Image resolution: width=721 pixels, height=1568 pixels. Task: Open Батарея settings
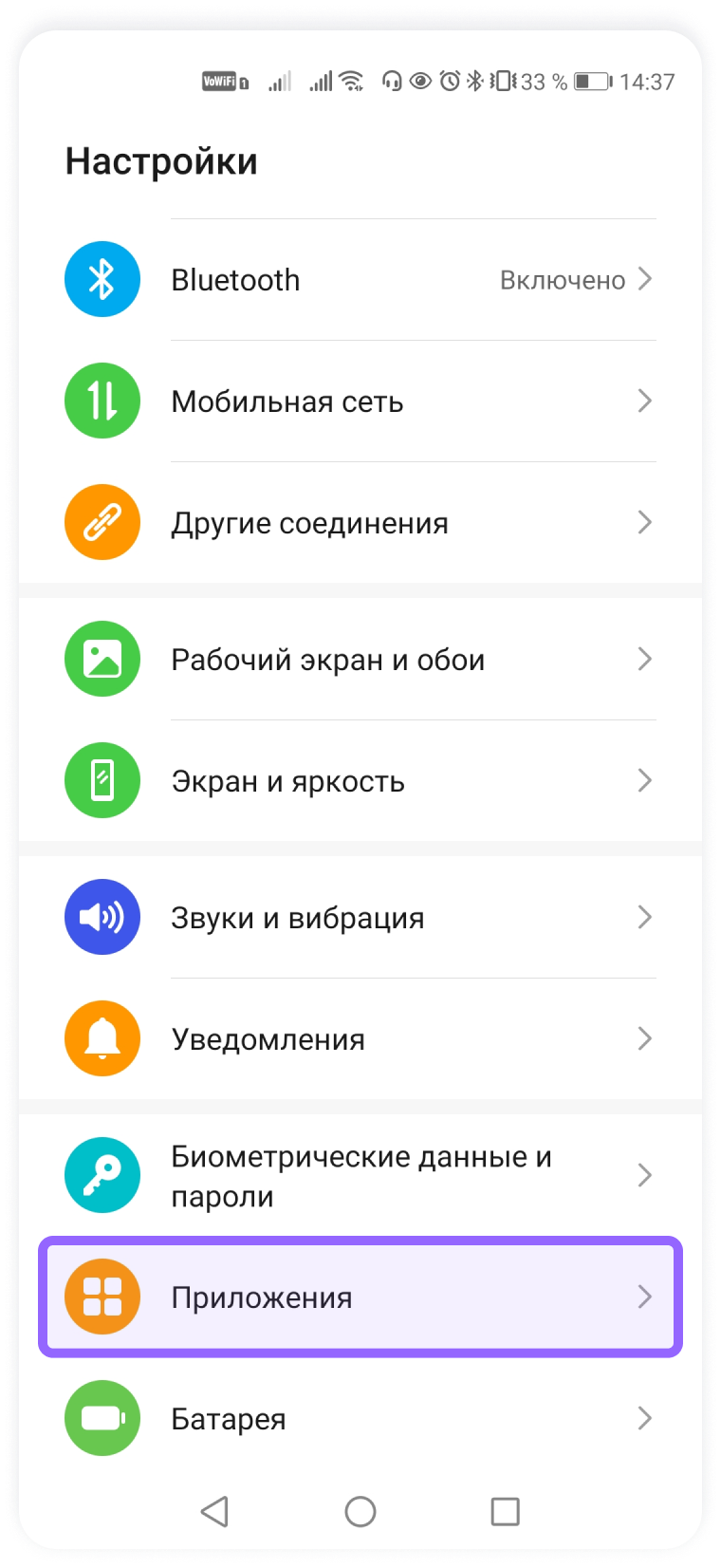click(x=360, y=1419)
